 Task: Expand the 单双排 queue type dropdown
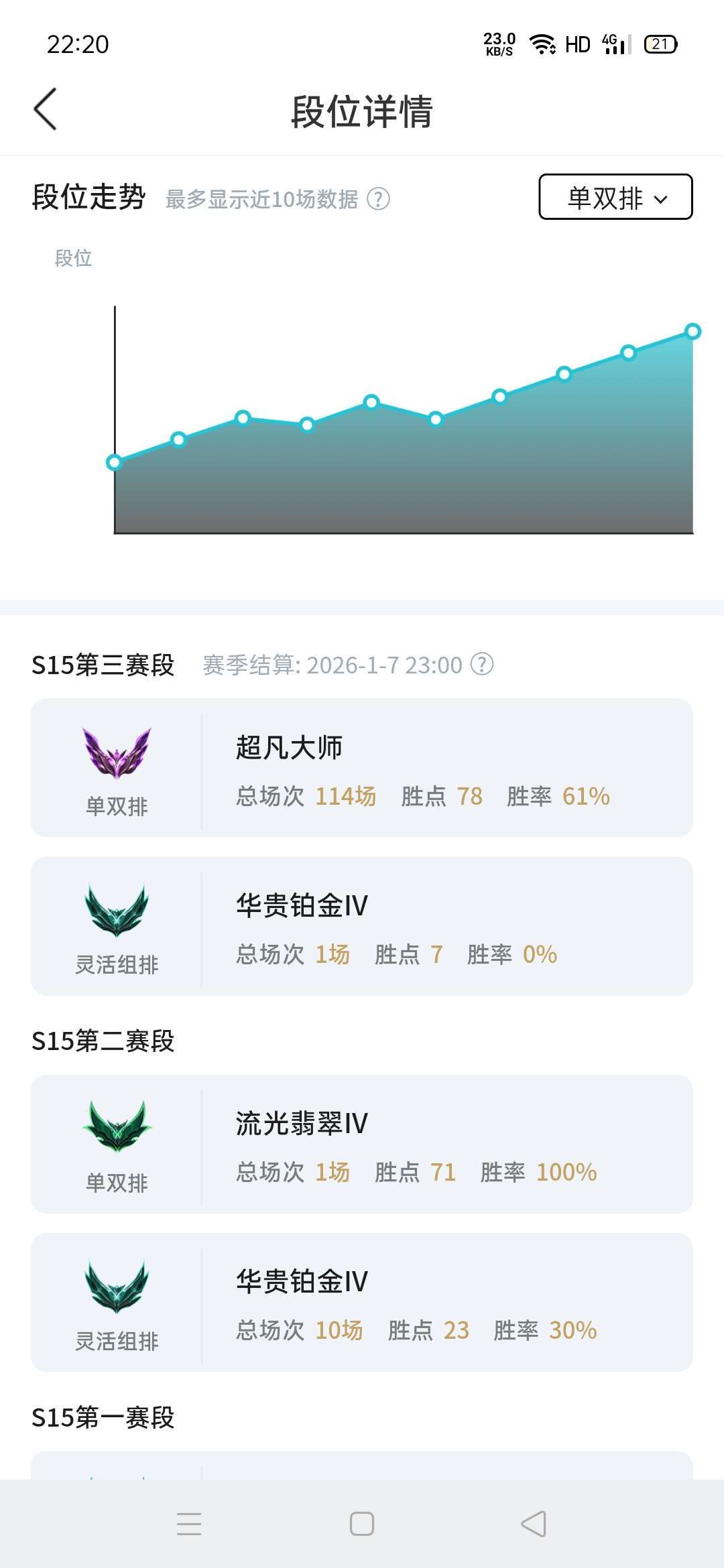(x=615, y=197)
